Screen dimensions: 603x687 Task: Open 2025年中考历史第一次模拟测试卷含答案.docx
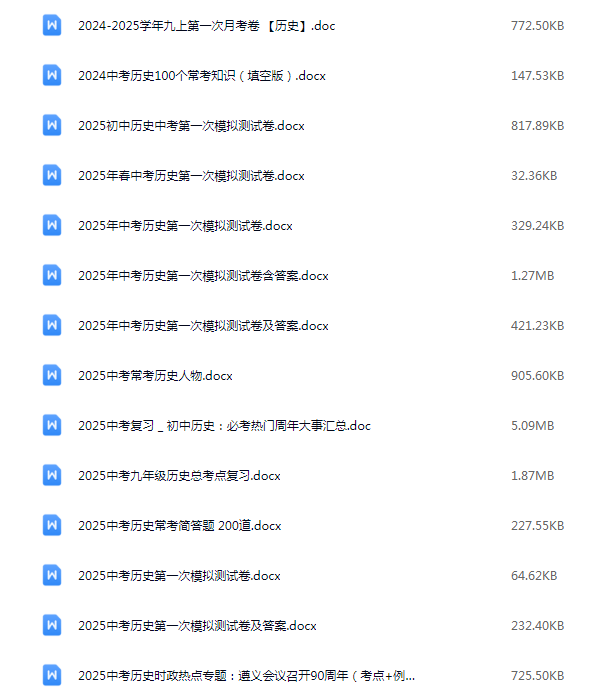203,276
